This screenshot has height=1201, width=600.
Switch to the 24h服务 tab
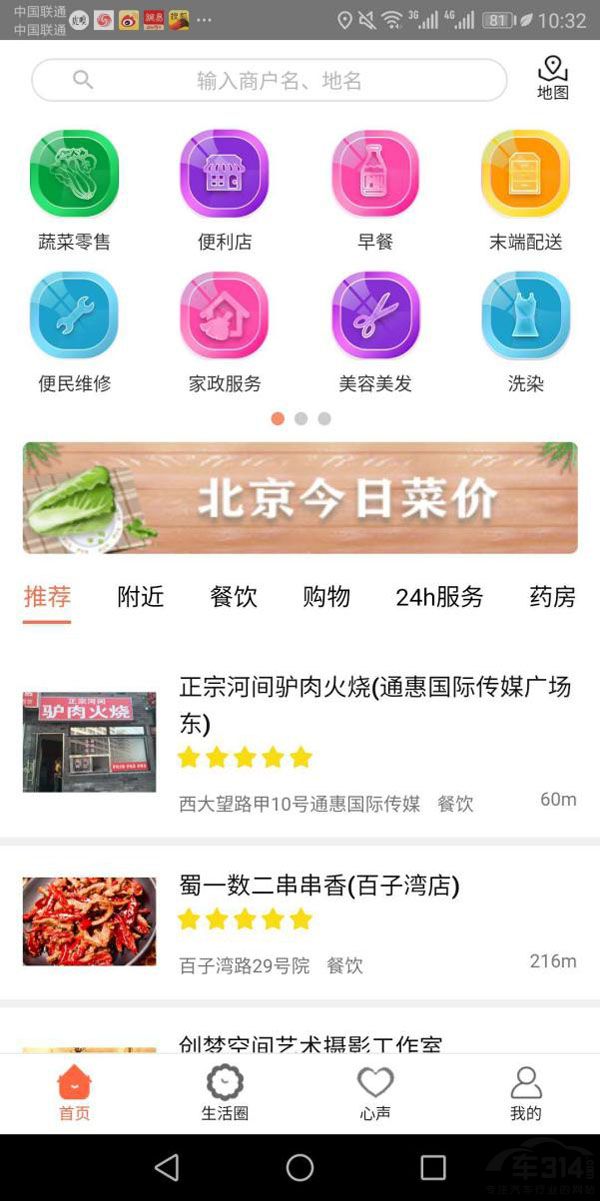[x=439, y=597]
